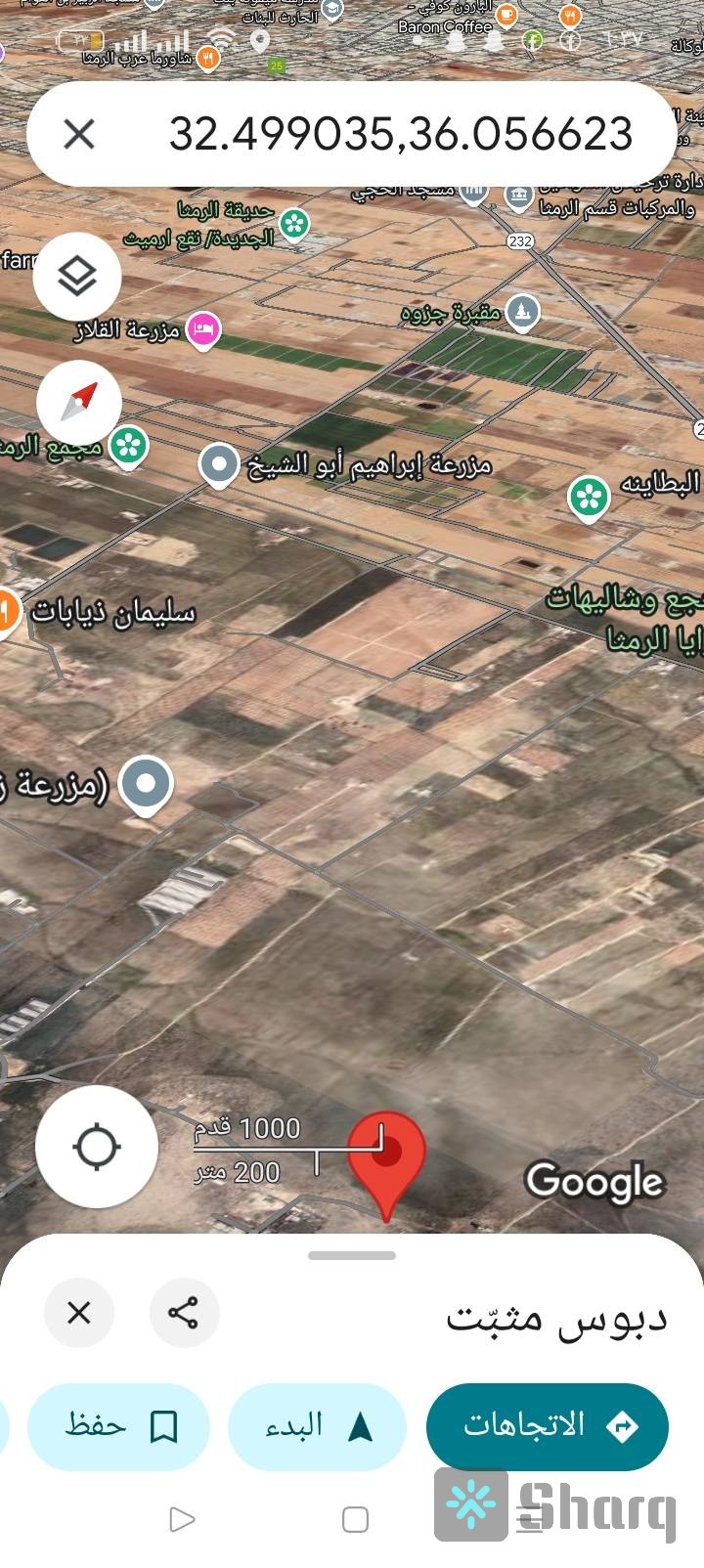704x1568 pixels.
Task: Share the dropped pin location
Action: (184, 1312)
